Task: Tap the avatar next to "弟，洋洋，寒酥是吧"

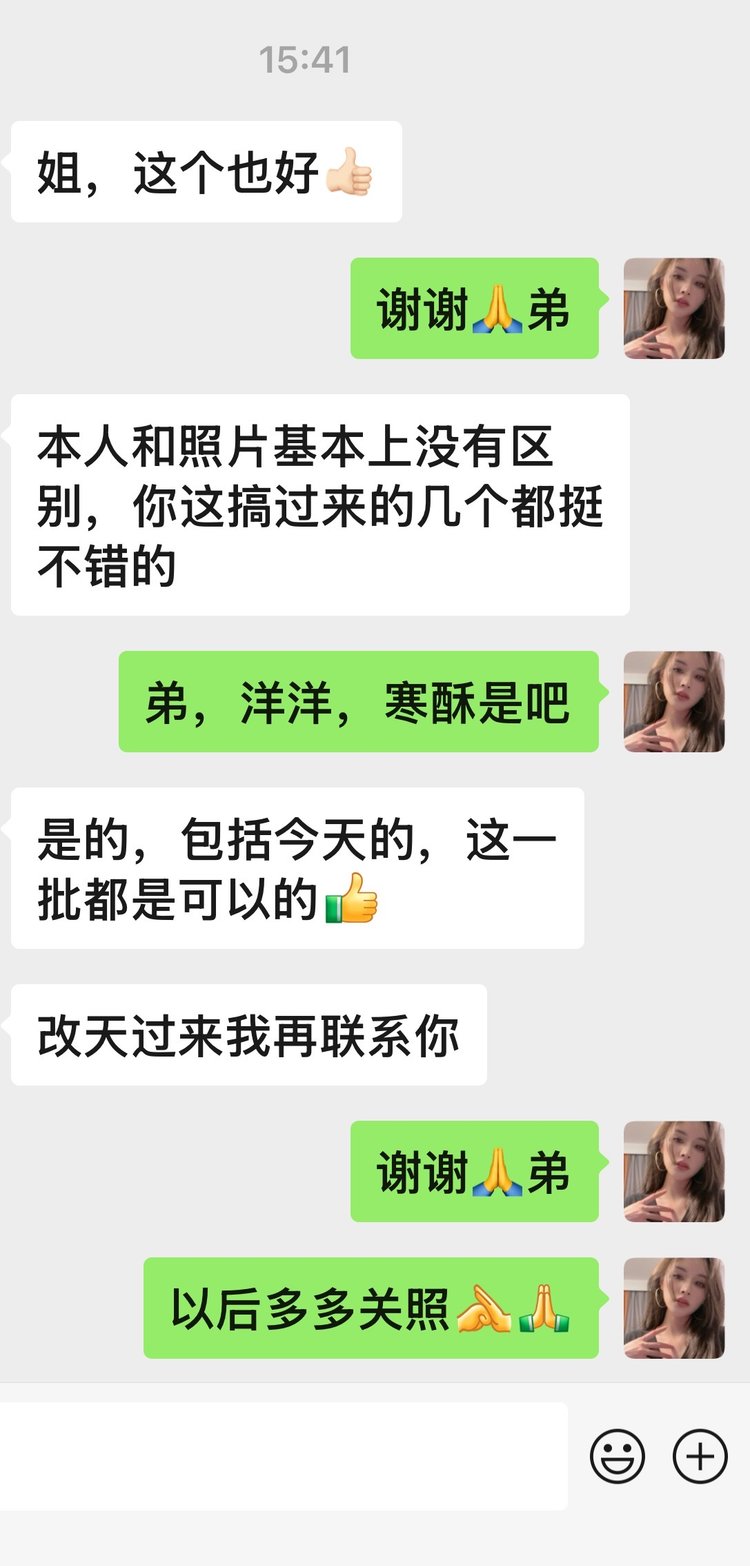Action: (x=674, y=702)
